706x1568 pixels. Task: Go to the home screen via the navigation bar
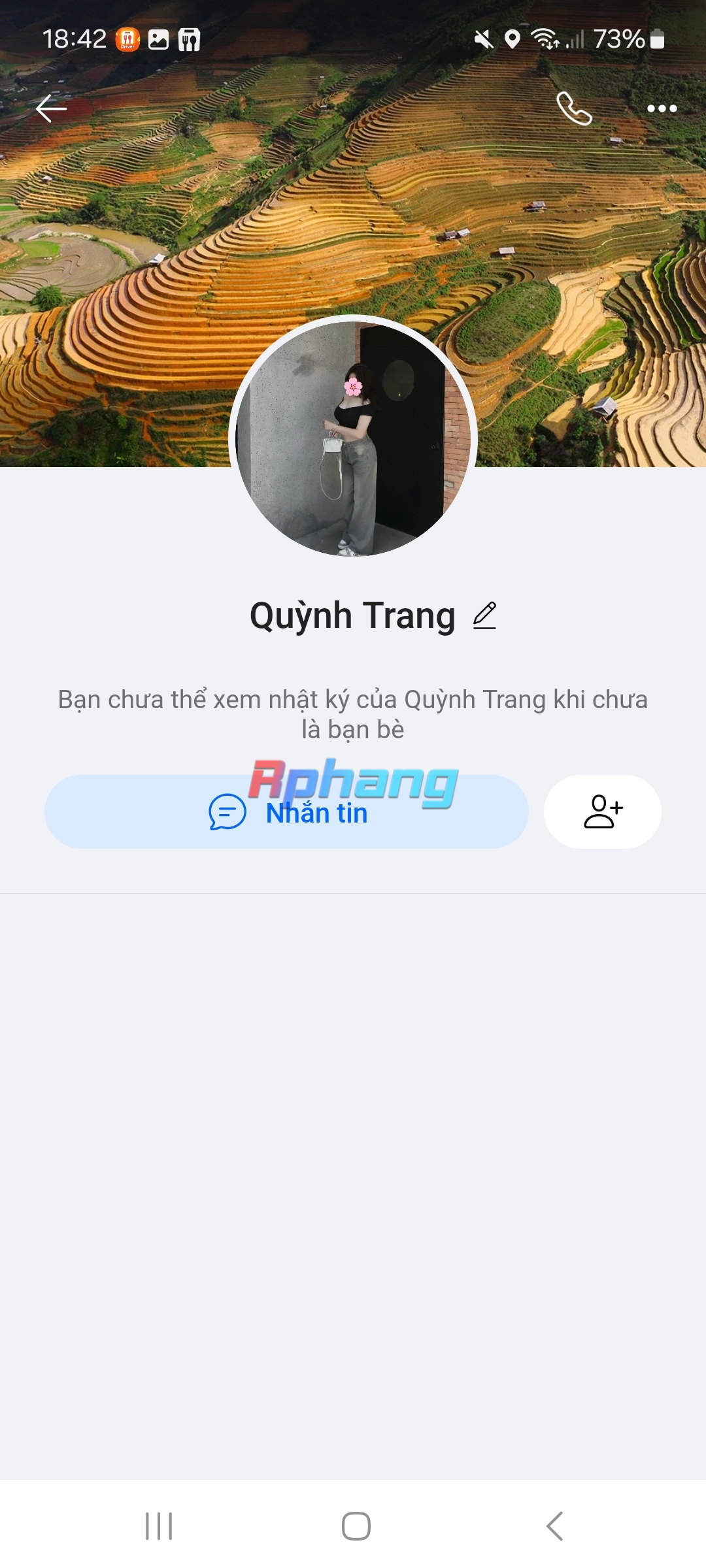(x=356, y=1526)
